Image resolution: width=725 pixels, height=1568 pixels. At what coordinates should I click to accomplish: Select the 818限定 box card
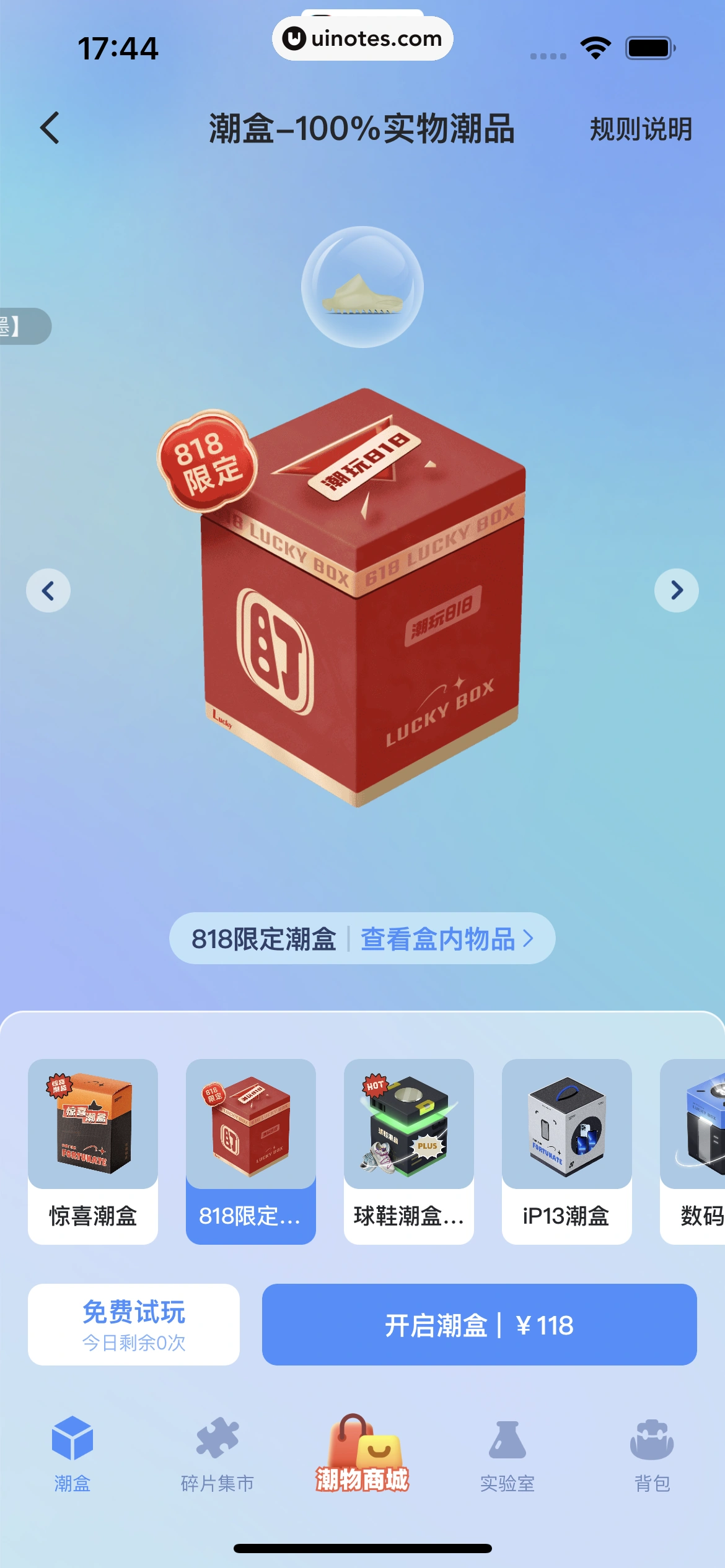(250, 1151)
